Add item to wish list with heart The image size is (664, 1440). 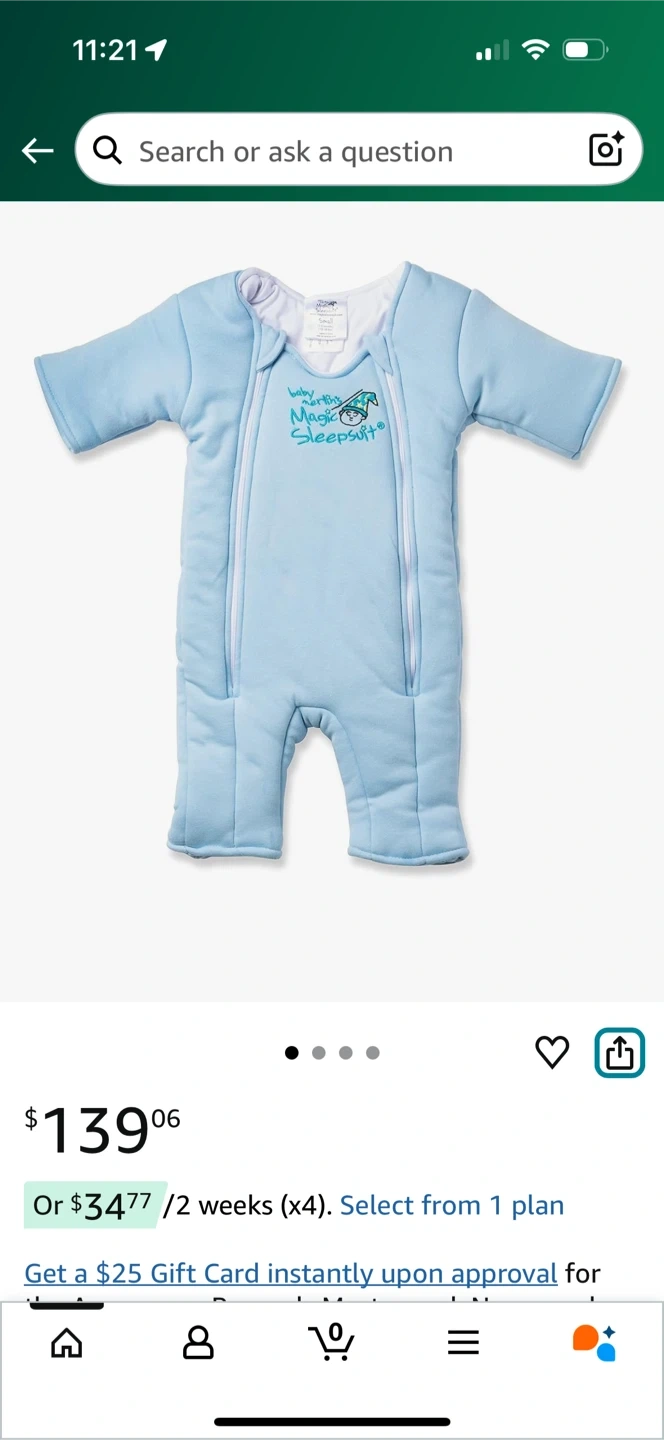(552, 1052)
